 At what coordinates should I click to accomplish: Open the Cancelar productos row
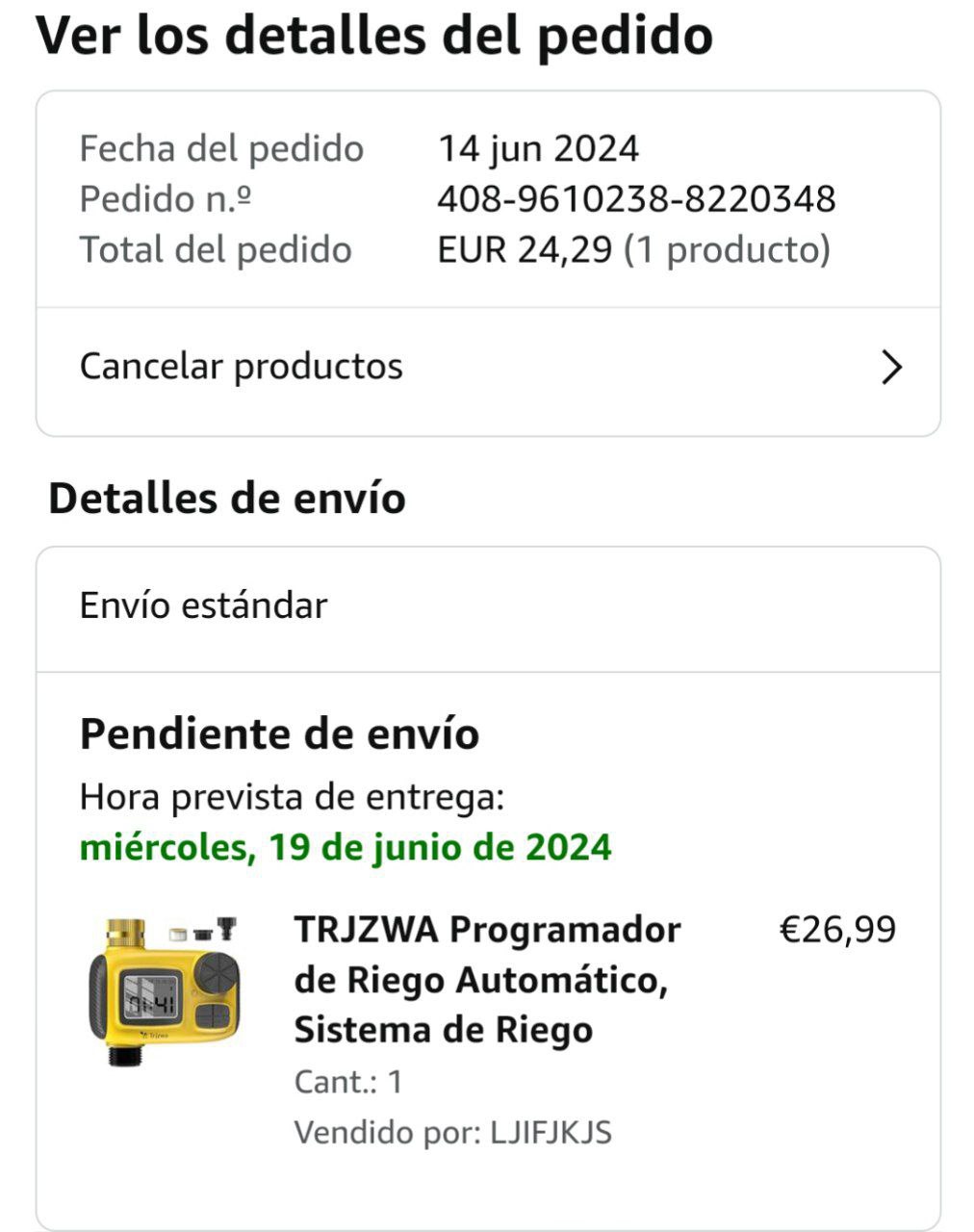tap(487, 368)
